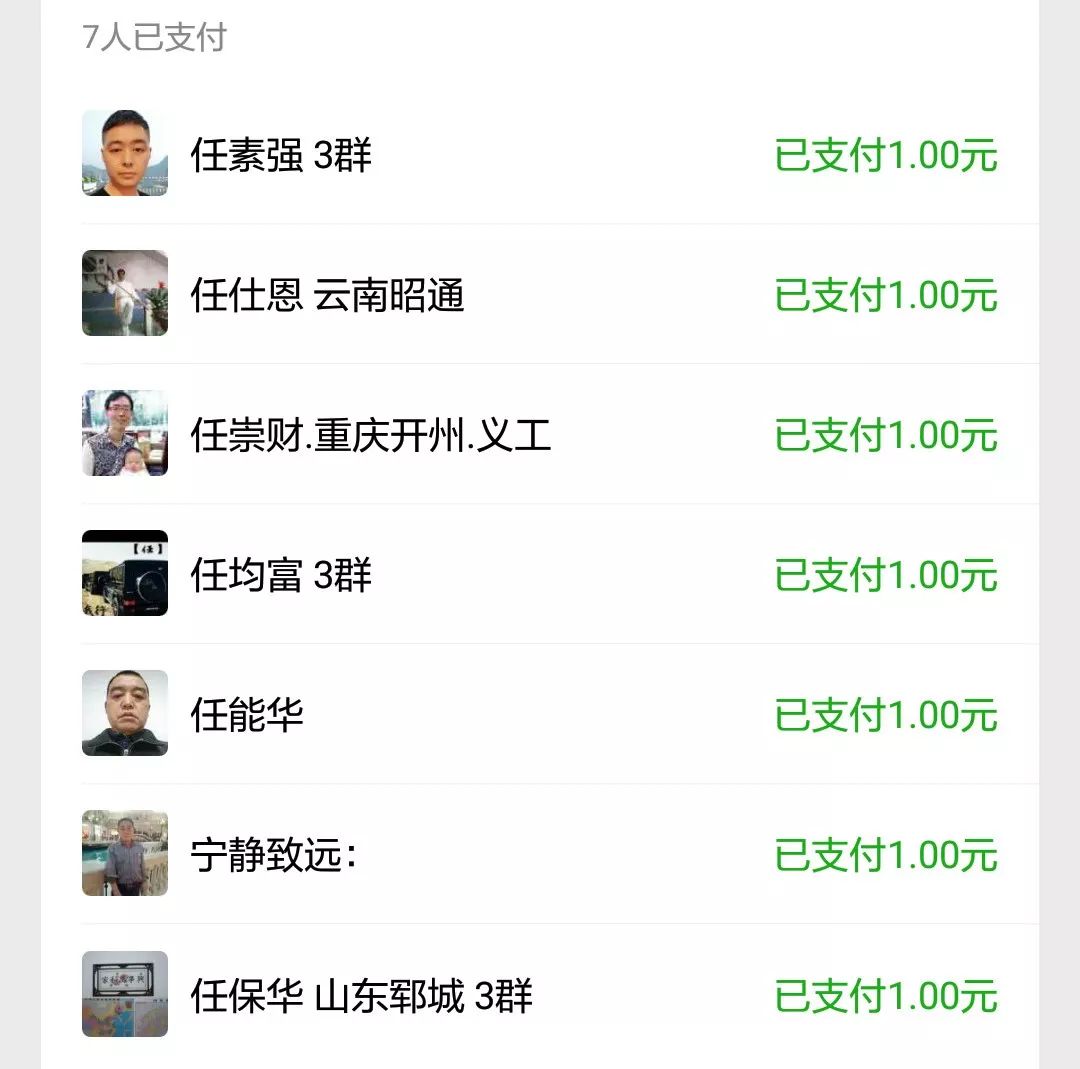Open the 宁静致远 payer entry
Image resolution: width=1080 pixels, height=1069 pixels.
click(x=273, y=855)
